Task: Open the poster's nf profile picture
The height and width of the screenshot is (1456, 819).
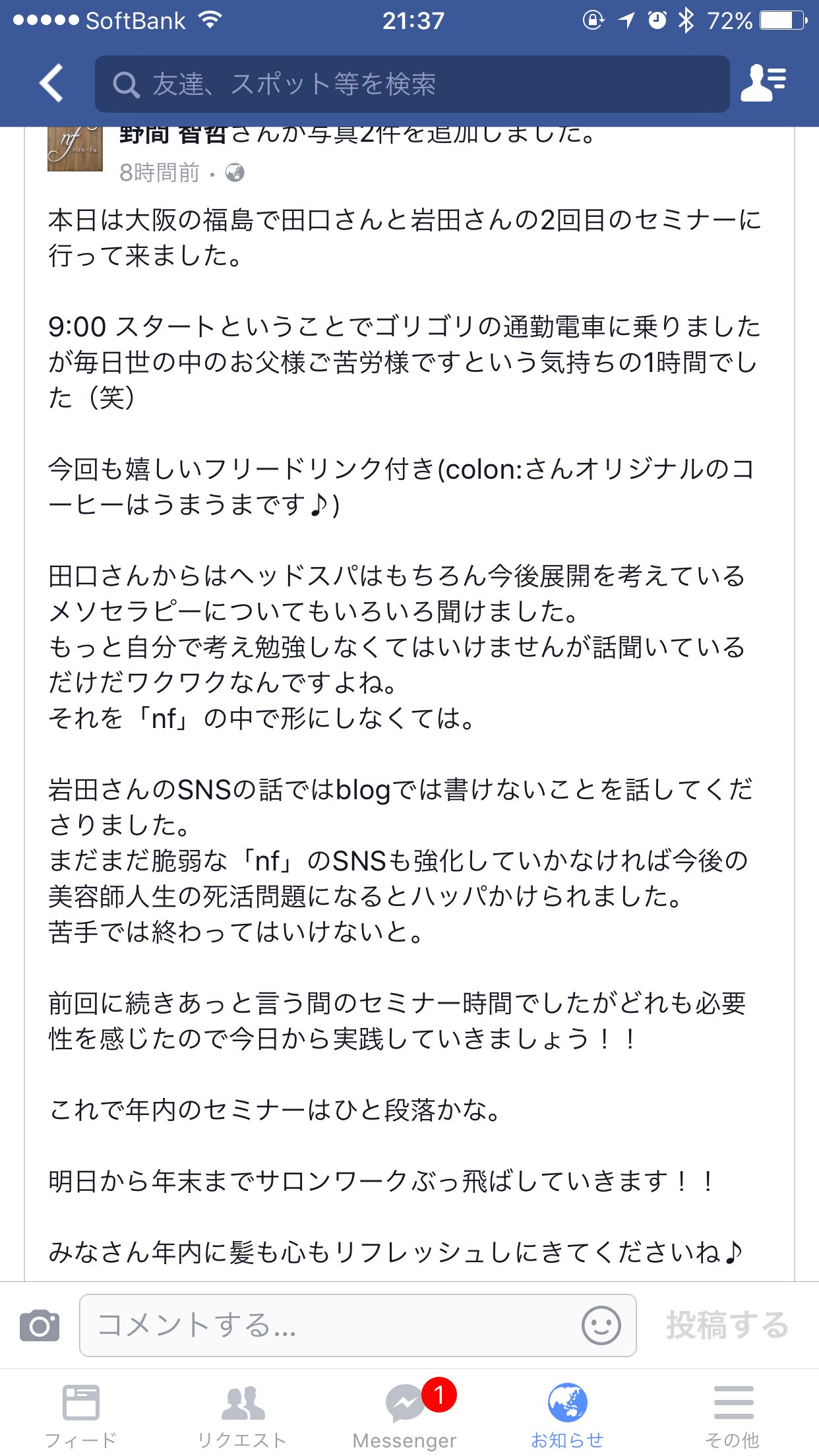Action: click(x=75, y=149)
